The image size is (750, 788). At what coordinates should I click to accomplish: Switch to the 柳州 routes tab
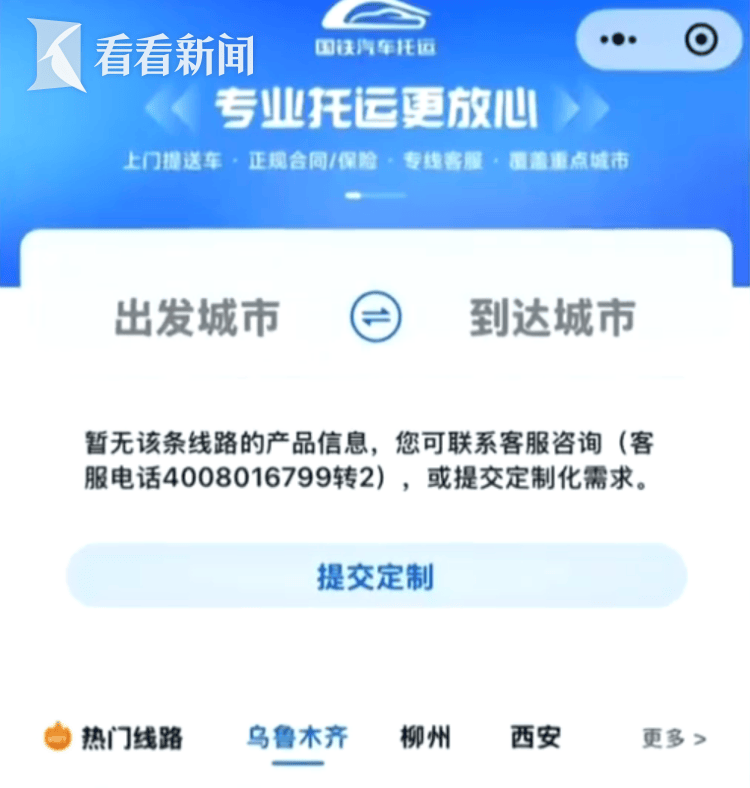[425, 738]
